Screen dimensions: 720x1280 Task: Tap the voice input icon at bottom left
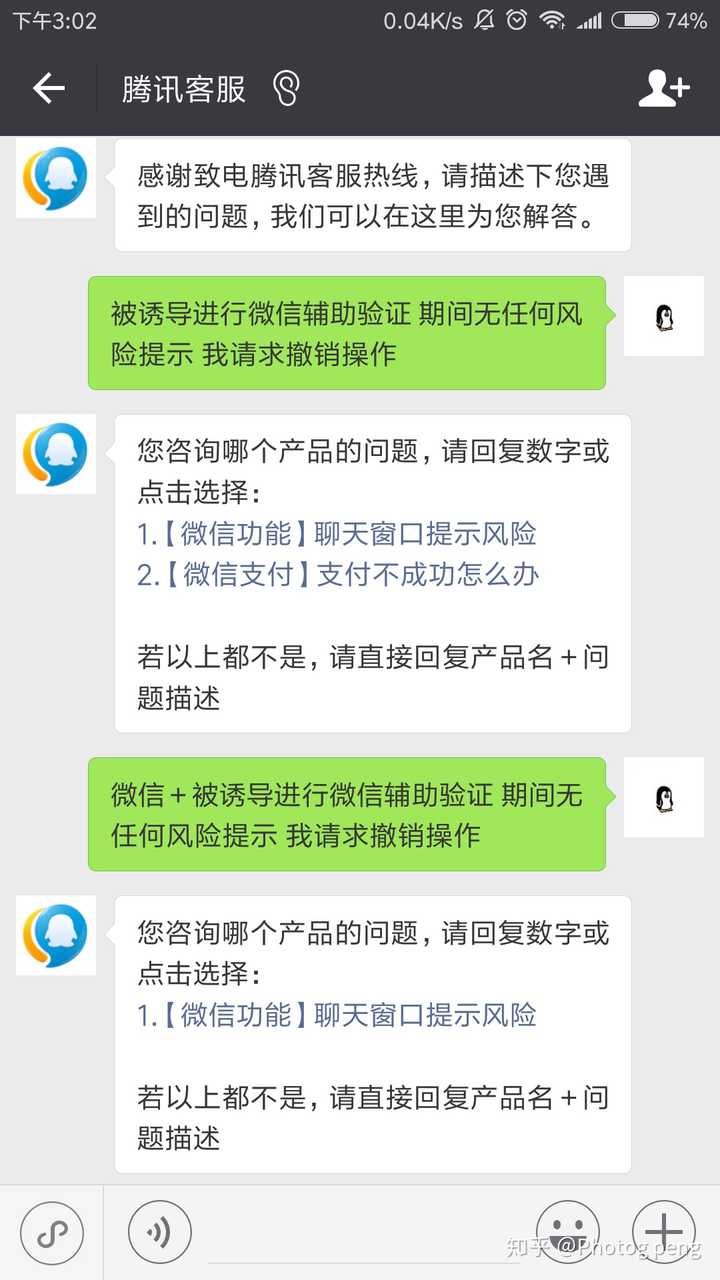point(53,1232)
